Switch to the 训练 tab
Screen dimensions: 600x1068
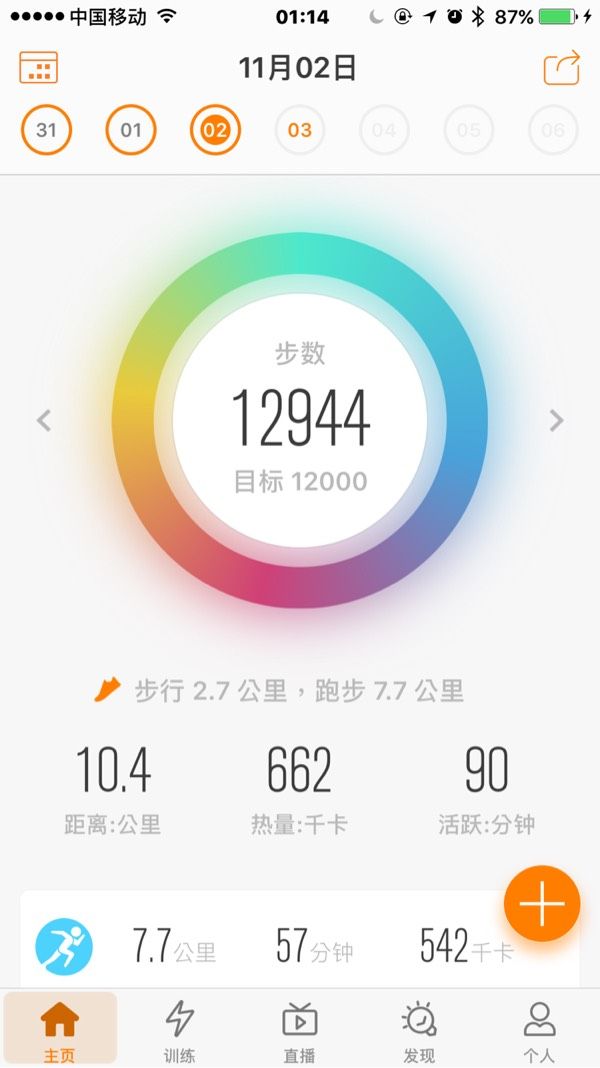(180, 1030)
